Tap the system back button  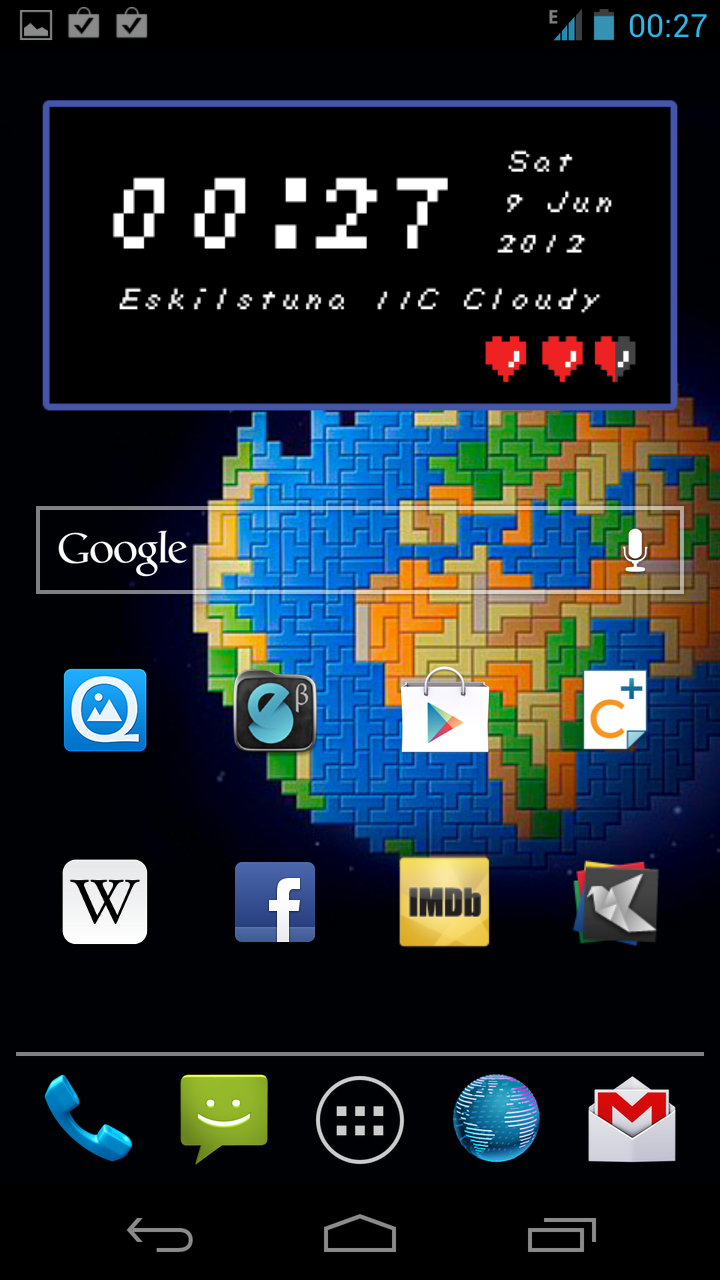click(160, 1235)
